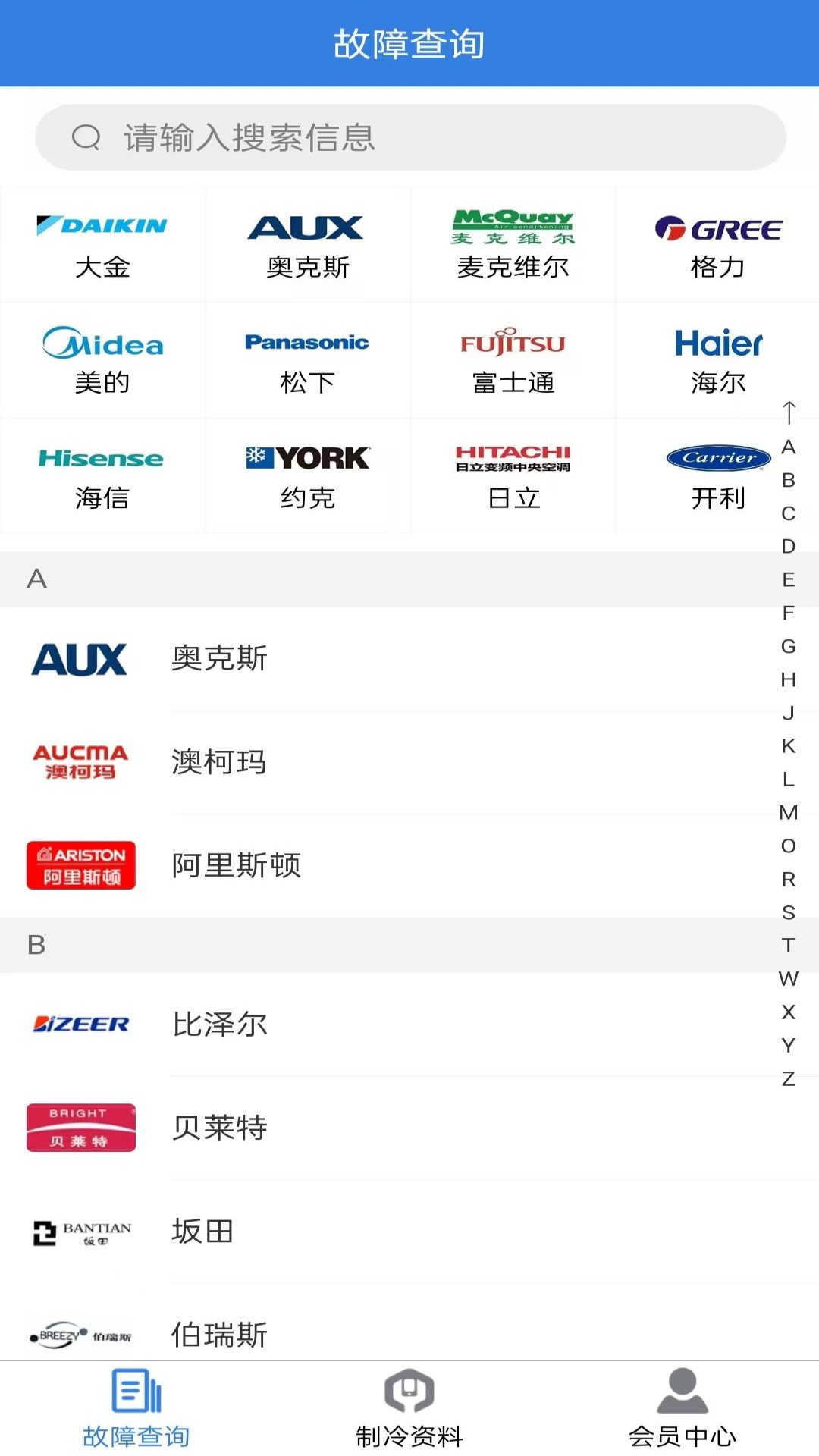Screen dimensions: 819x1456
Task: Select the Daikin brand logo
Action: point(102,225)
